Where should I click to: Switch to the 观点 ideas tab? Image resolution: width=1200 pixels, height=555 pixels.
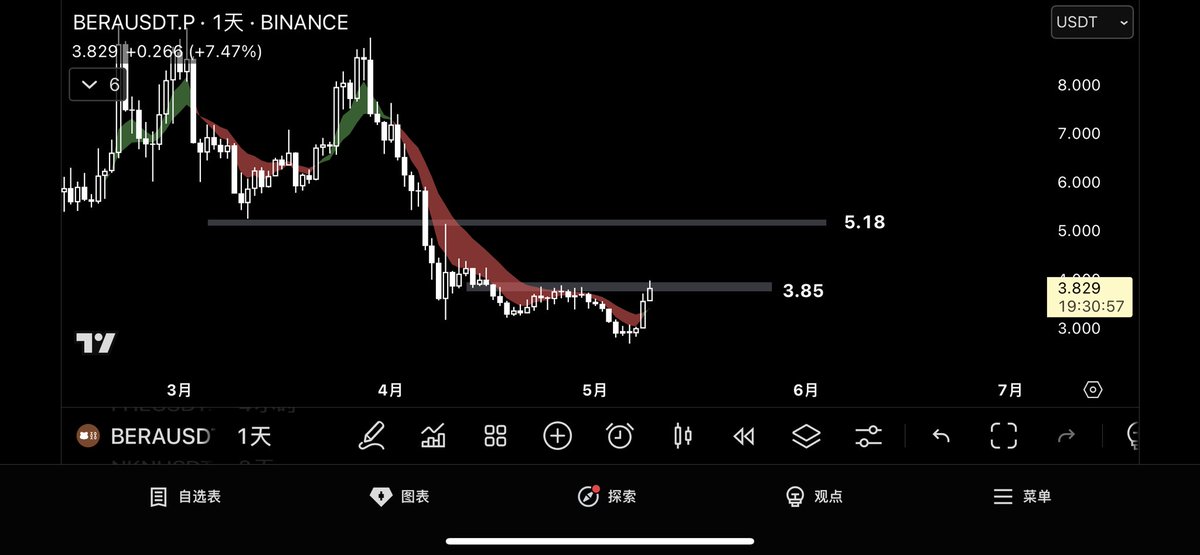(x=814, y=496)
